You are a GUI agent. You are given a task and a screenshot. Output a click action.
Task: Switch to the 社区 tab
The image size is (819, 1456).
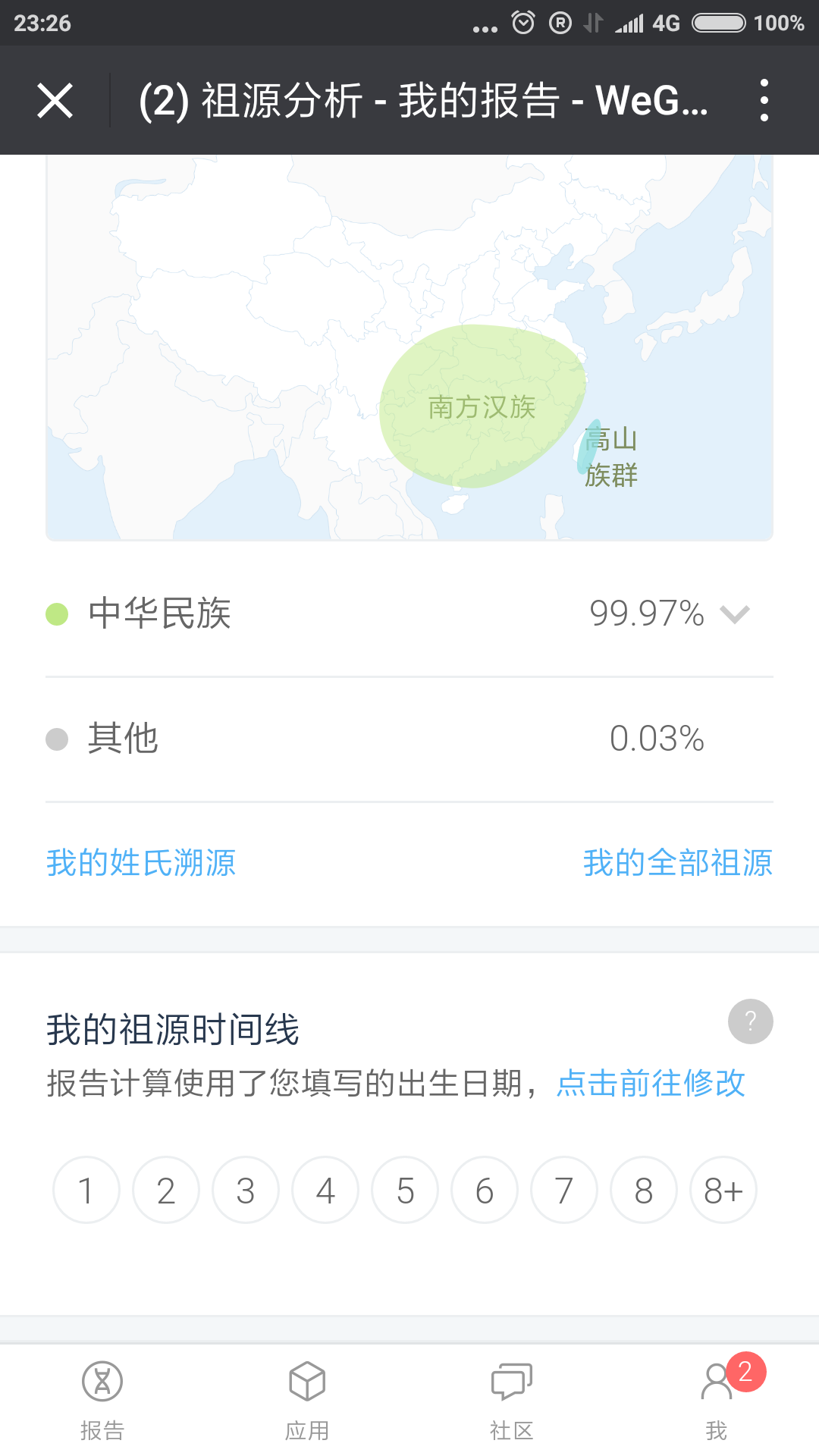(x=512, y=1400)
